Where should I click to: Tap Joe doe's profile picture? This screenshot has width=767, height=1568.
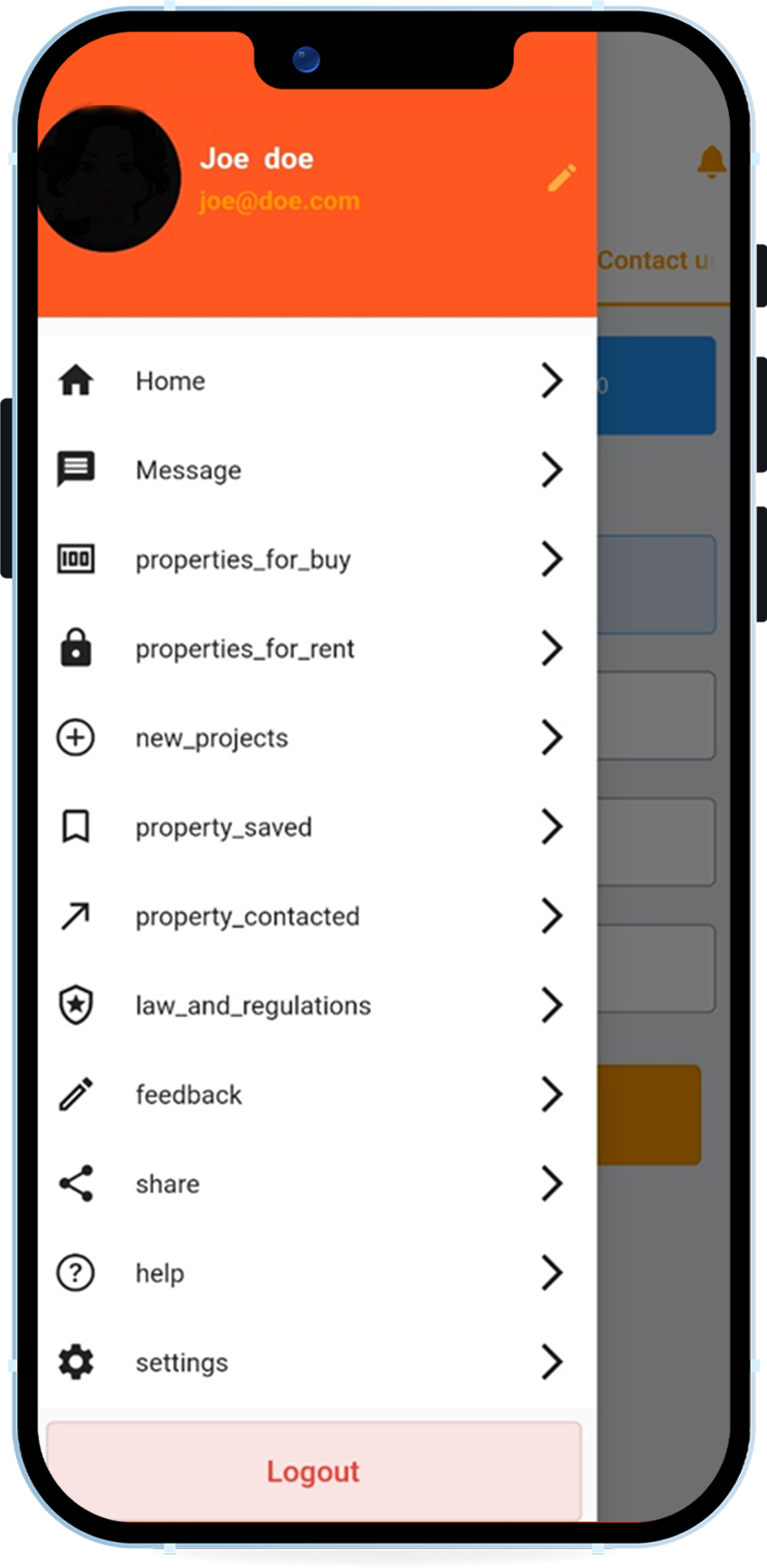[x=108, y=178]
